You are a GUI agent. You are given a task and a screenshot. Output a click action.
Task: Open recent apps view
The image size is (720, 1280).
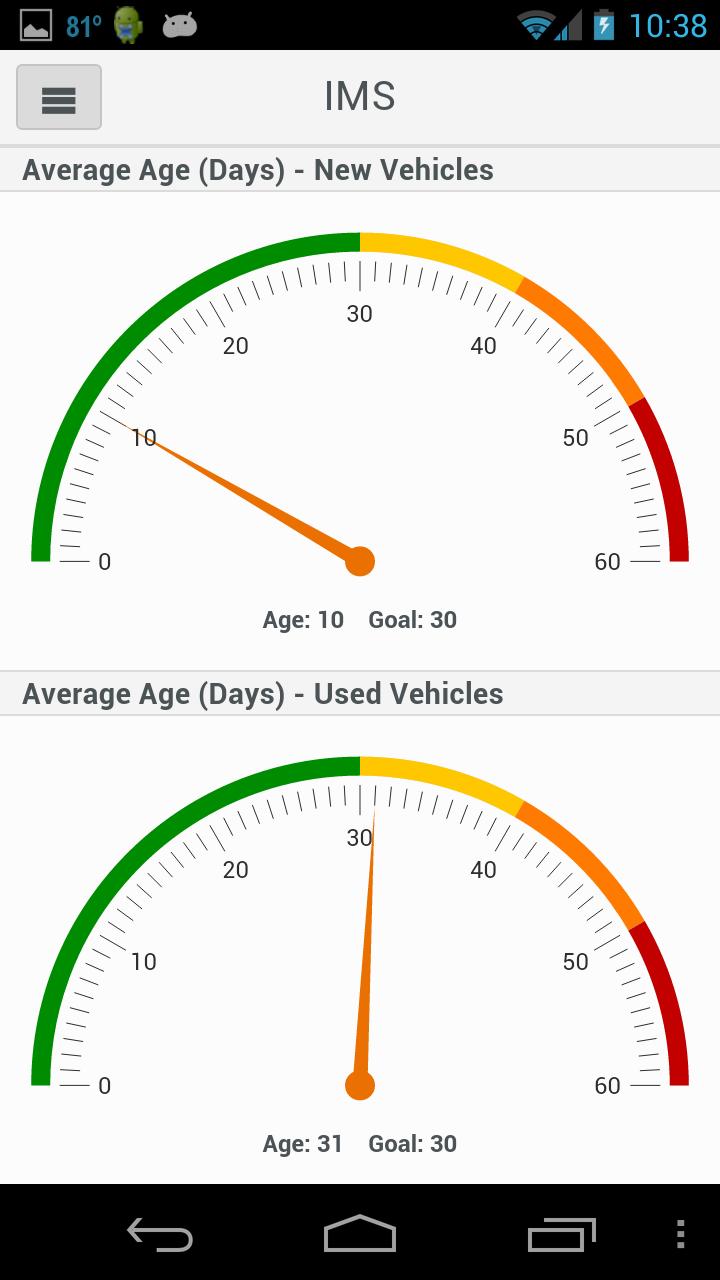[561, 1234]
